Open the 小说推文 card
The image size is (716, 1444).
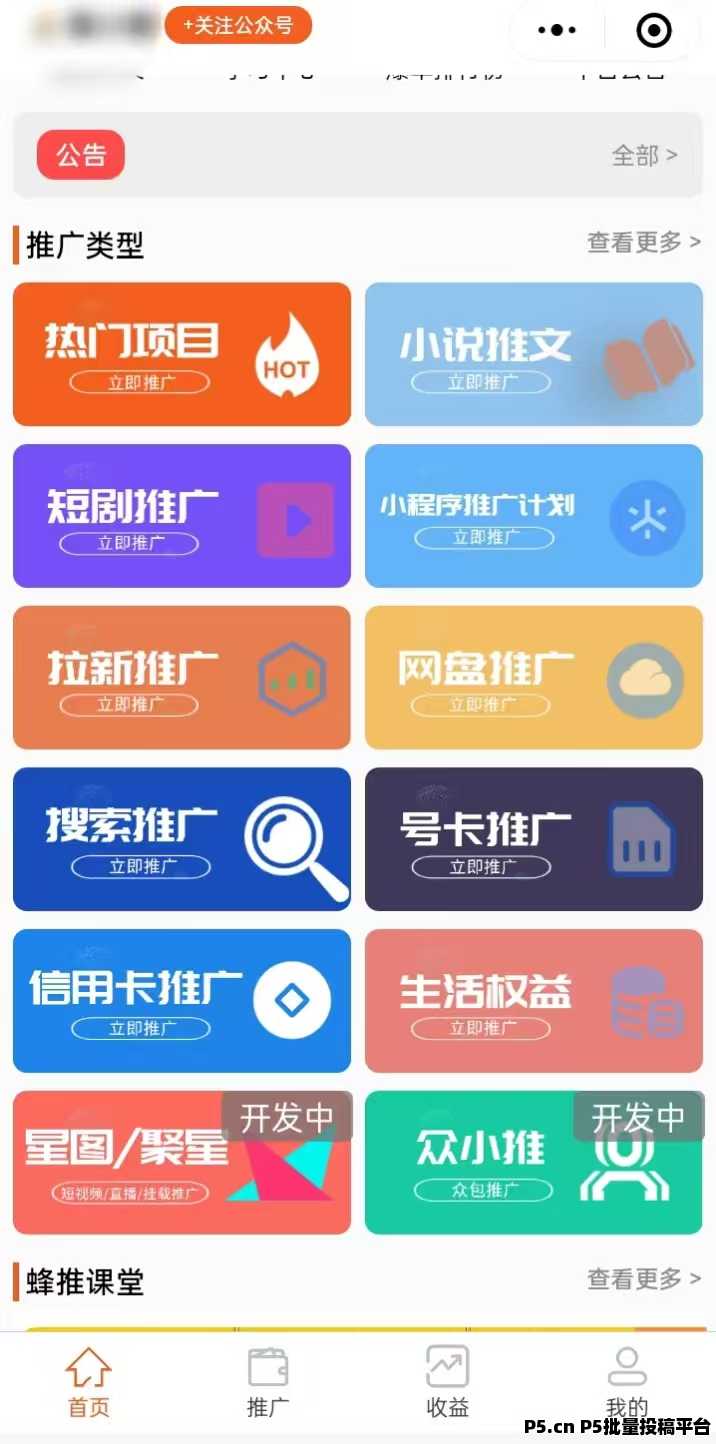pos(534,354)
